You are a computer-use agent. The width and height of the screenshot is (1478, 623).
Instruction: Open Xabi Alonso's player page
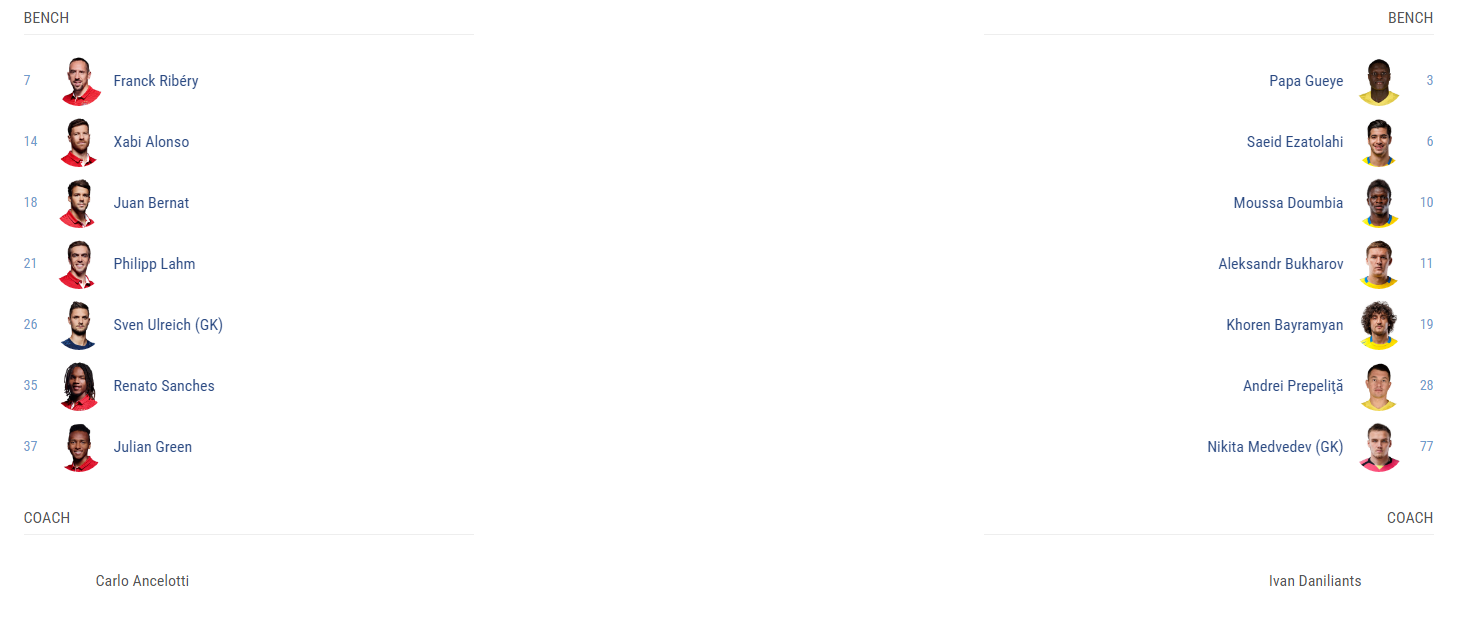(x=151, y=142)
